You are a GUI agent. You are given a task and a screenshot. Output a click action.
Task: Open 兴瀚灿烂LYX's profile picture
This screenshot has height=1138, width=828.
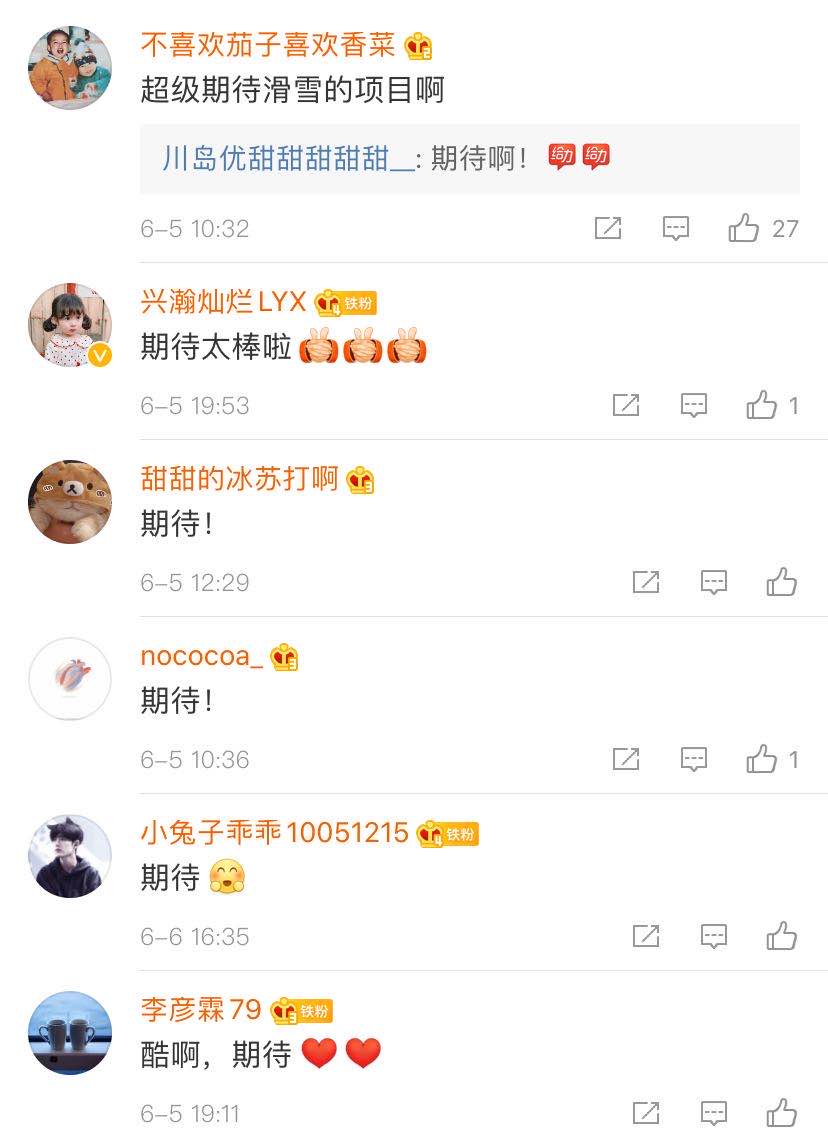coord(70,324)
